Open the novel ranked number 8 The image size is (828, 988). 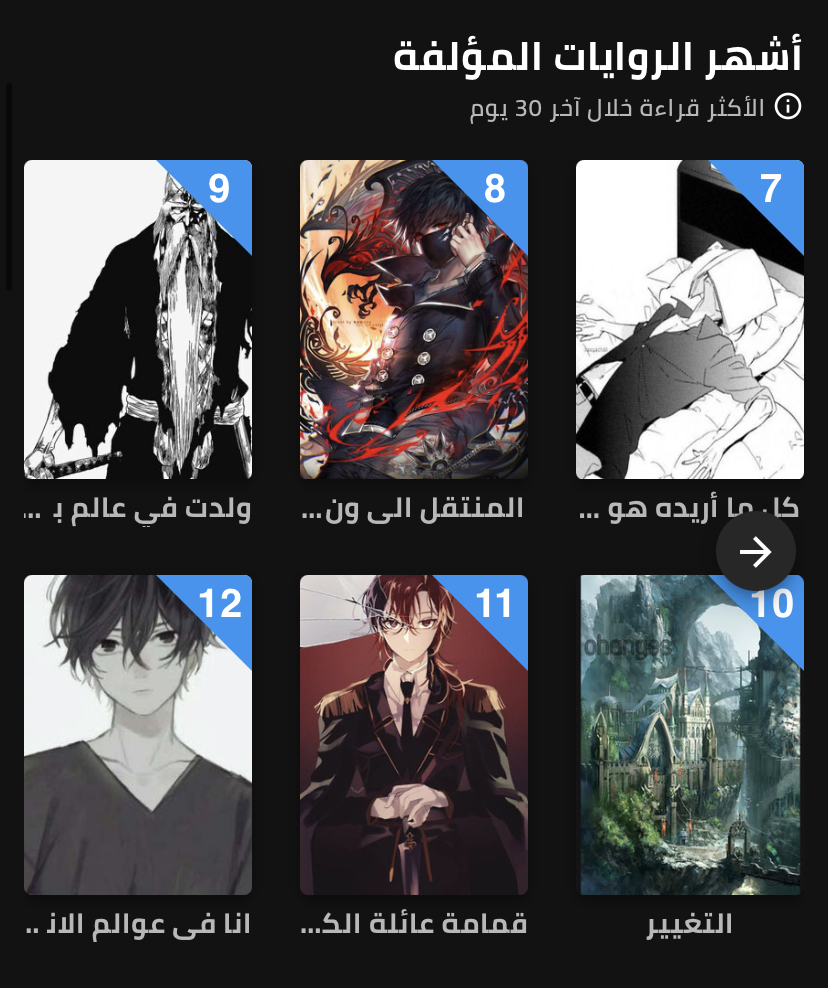(413, 320)
